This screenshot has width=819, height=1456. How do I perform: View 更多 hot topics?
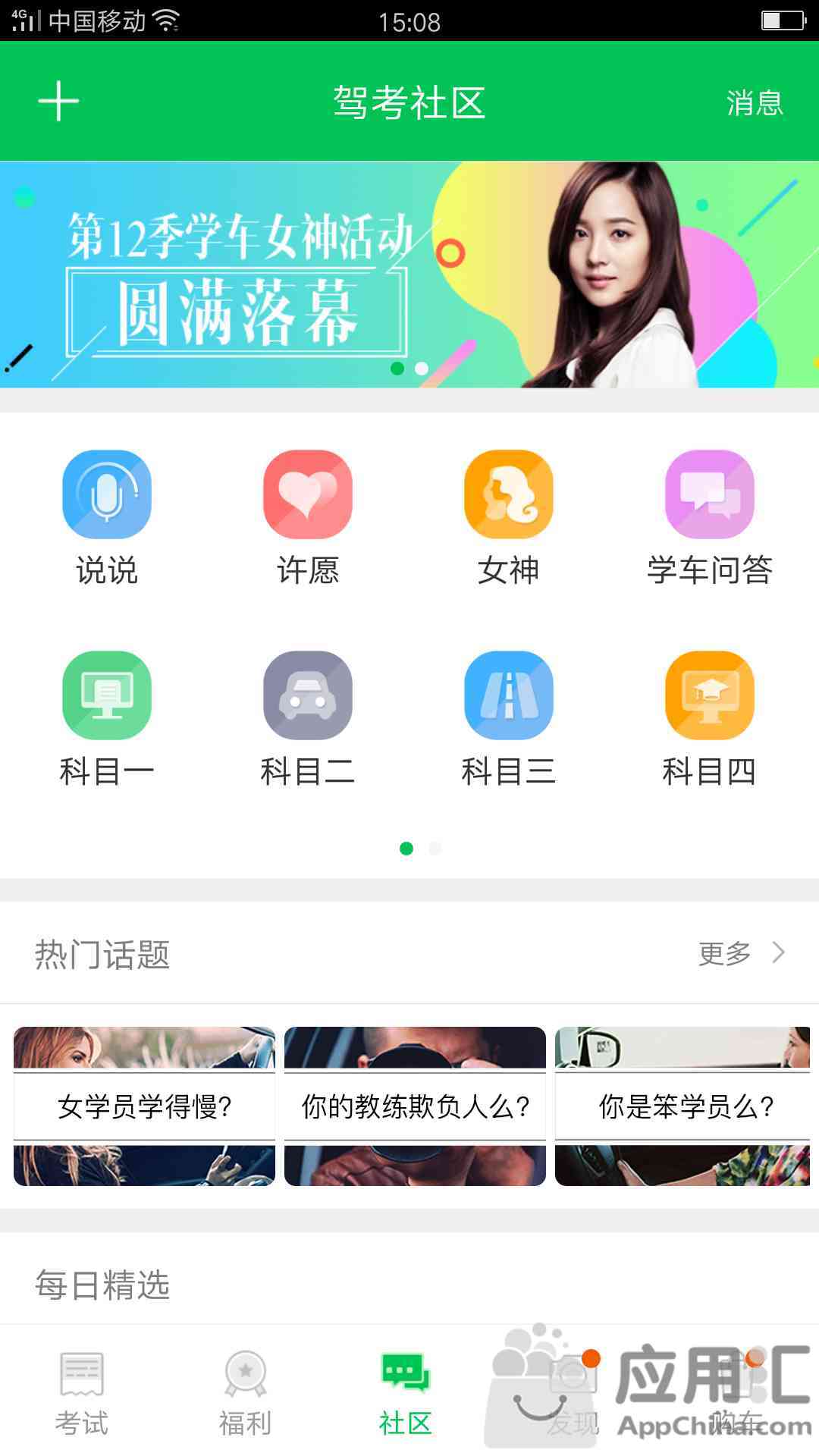click(740, 953)
